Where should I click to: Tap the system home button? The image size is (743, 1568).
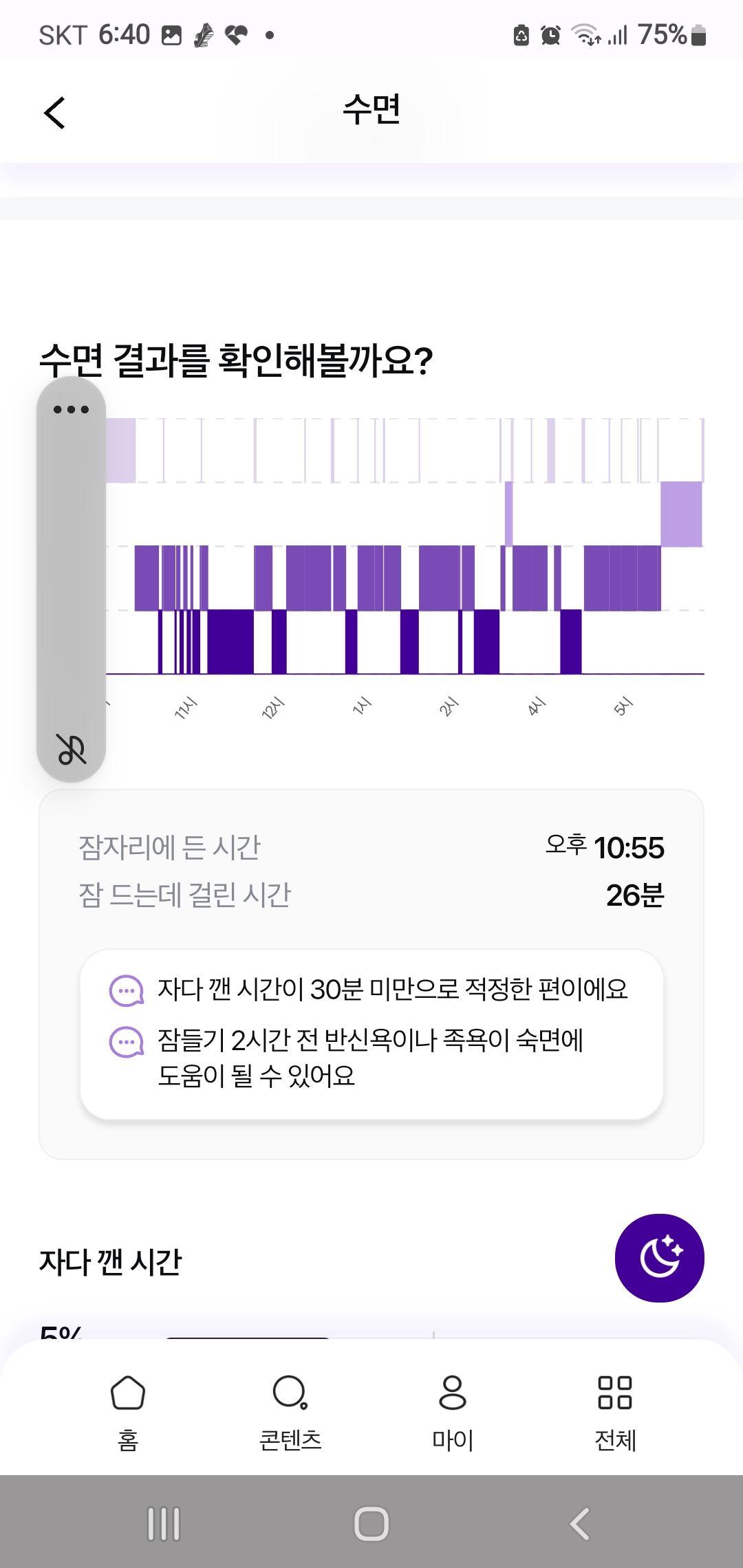[x=371, y=1524]
